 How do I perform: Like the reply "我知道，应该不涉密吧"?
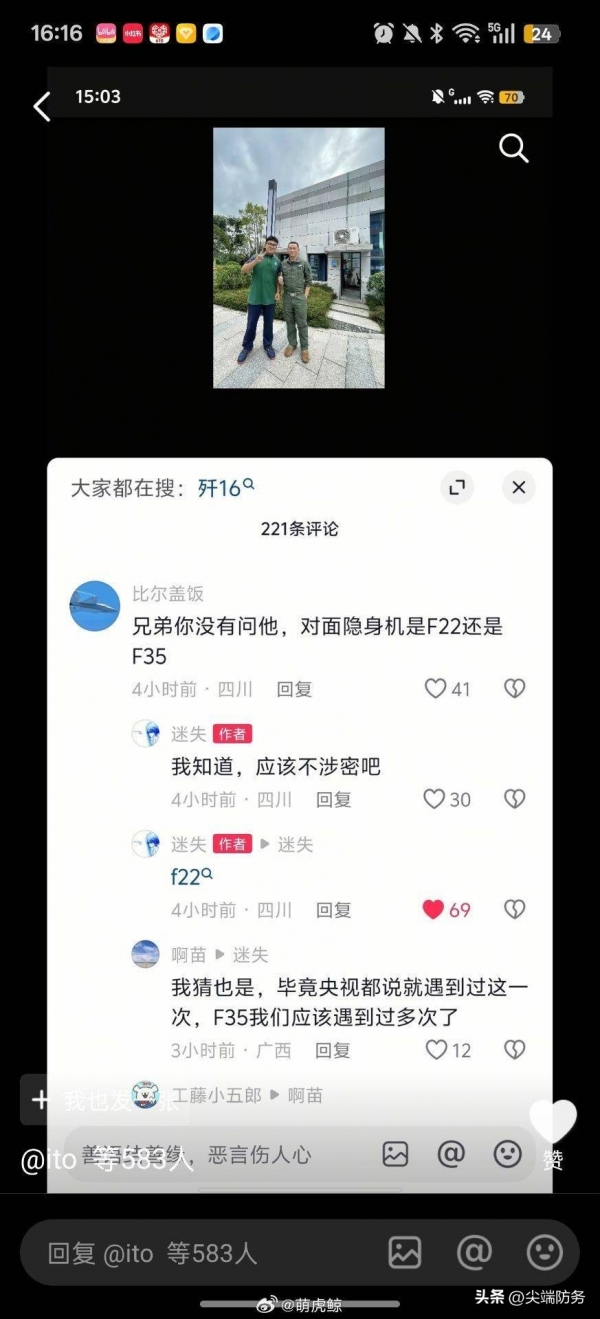(434, 799)
